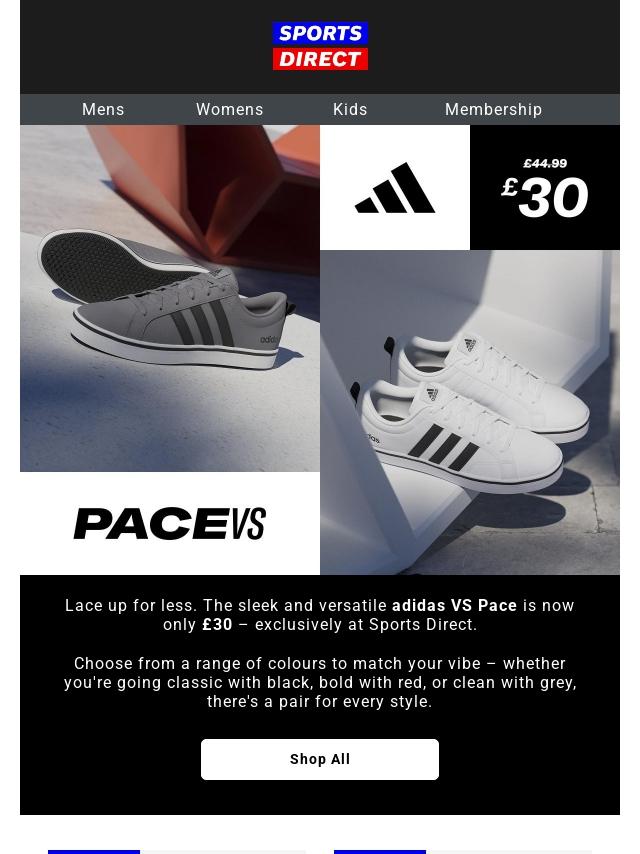640x854 pixels.
Task: Go to the Womens section
Action: 229,110
